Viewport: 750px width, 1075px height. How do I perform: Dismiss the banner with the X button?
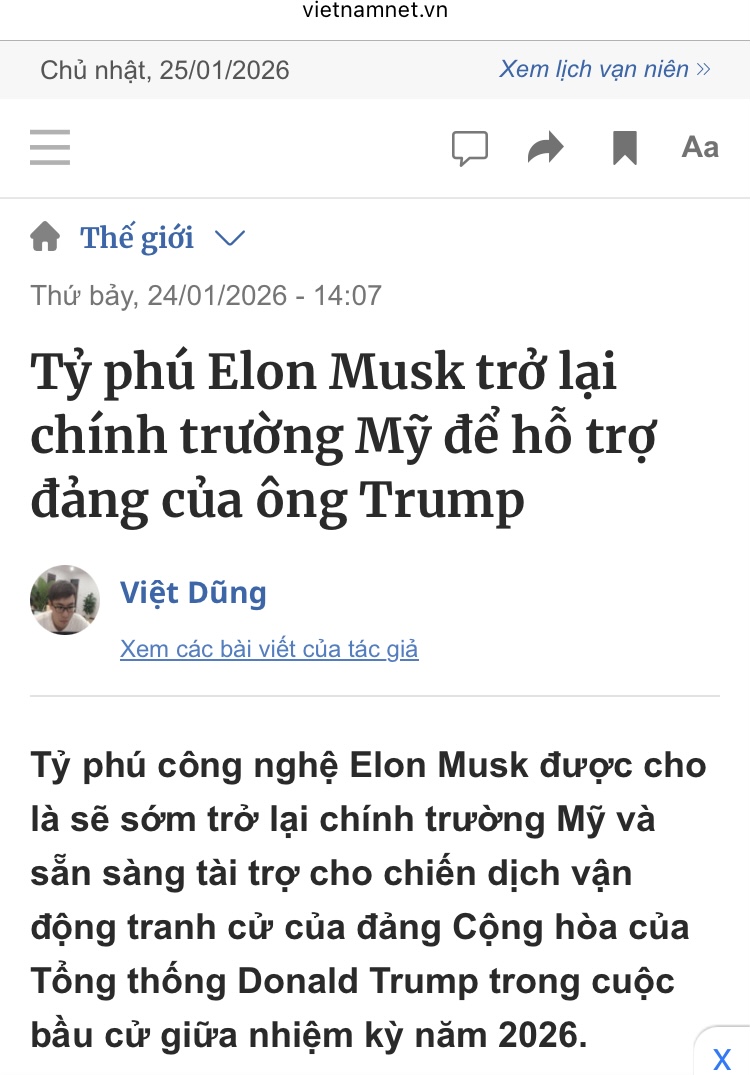[x=721, y=1059]
